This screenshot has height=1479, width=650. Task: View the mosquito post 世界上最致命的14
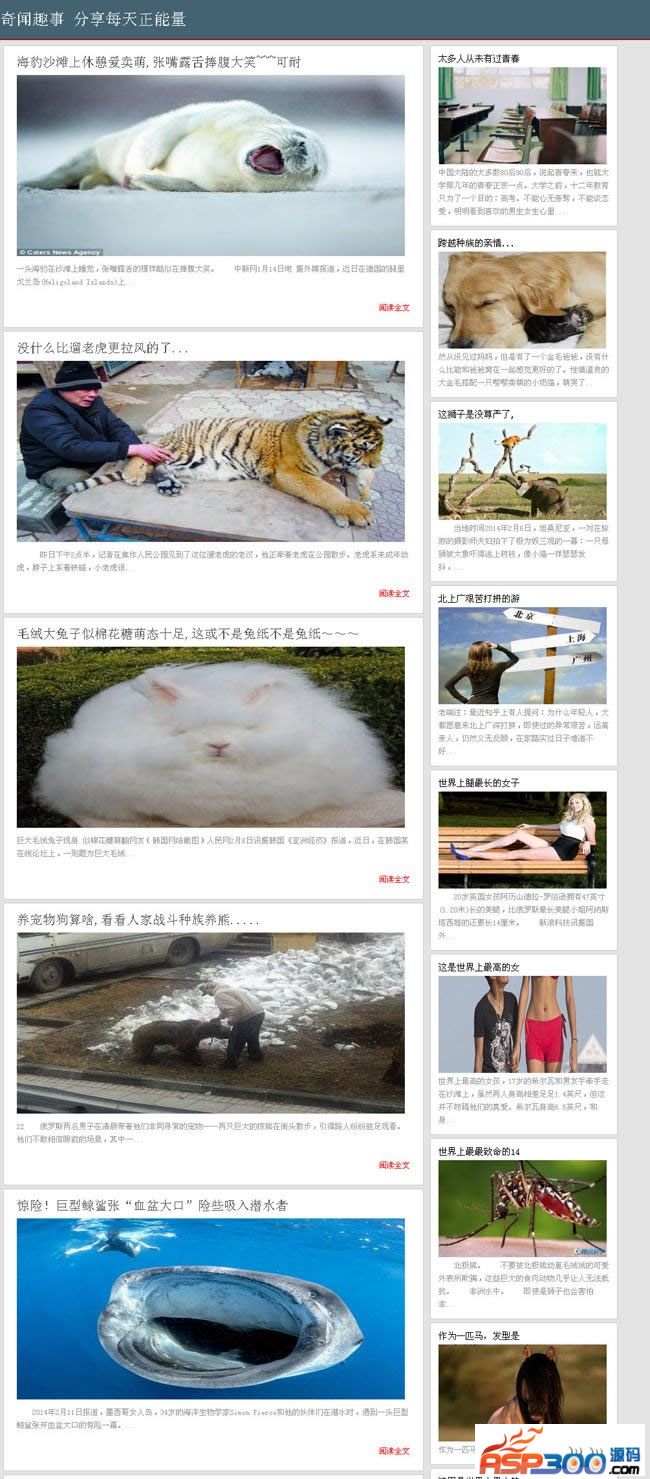pyautogui.click(x=479, y=1152)
